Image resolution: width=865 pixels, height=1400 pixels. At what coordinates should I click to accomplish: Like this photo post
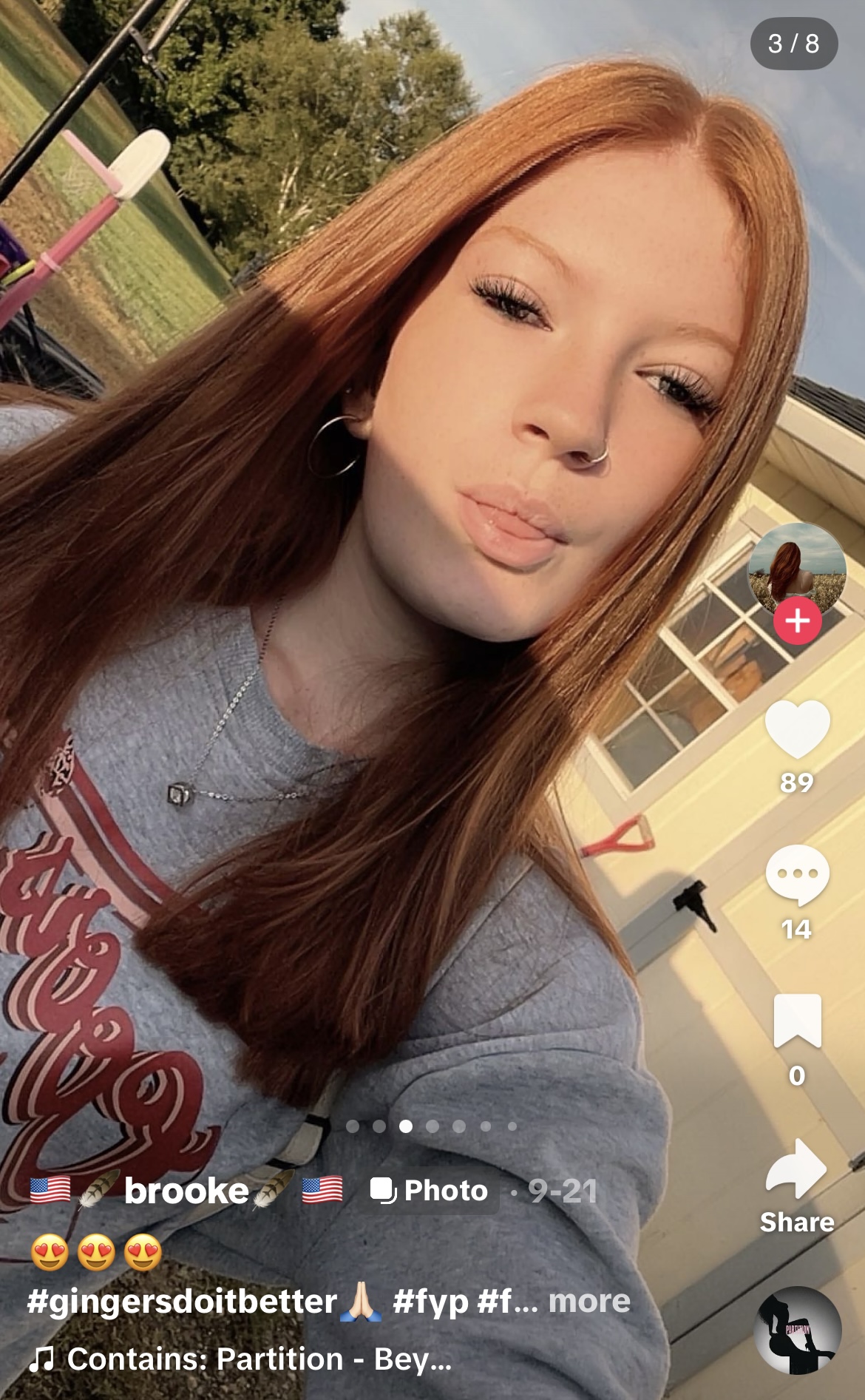coord(797,728)
